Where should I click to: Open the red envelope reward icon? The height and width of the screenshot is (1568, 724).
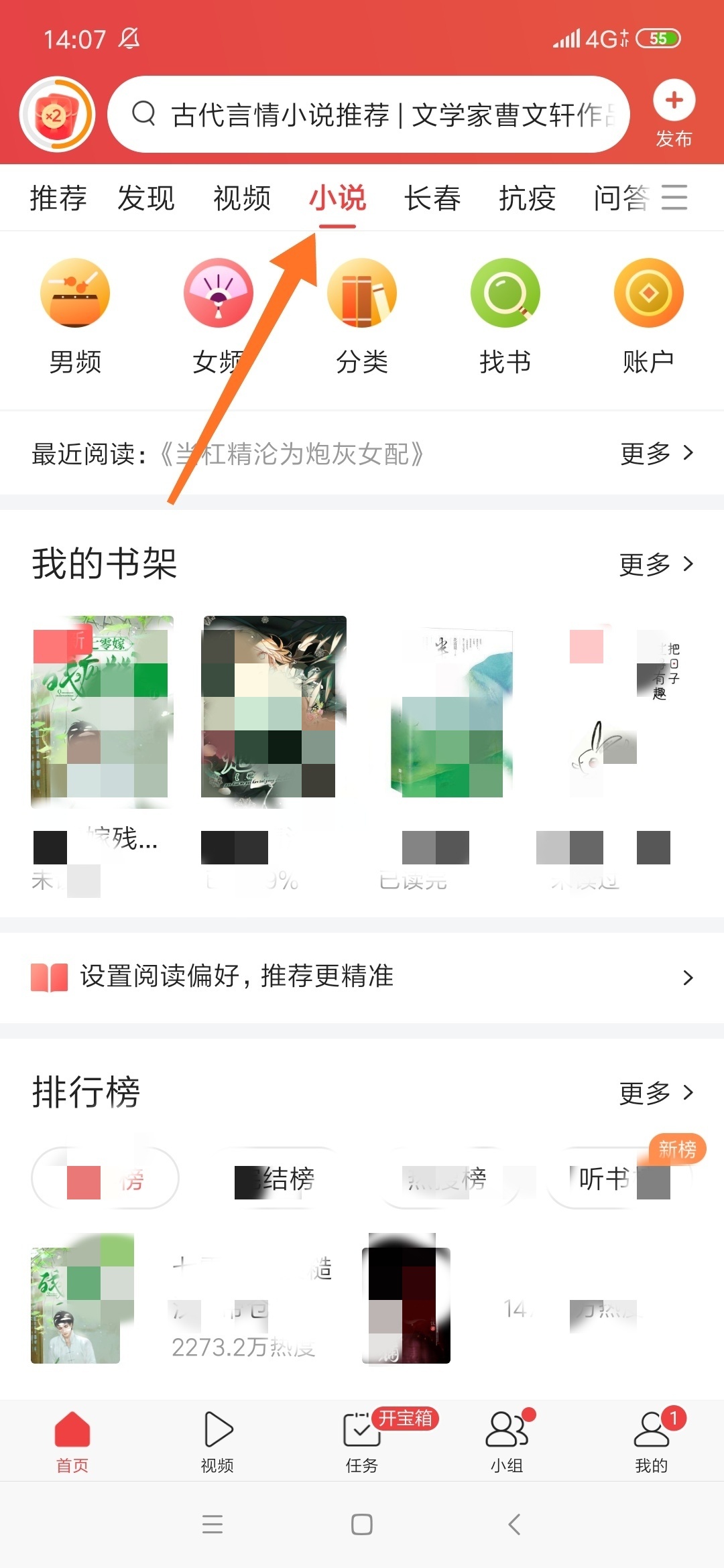coord(57,115)
